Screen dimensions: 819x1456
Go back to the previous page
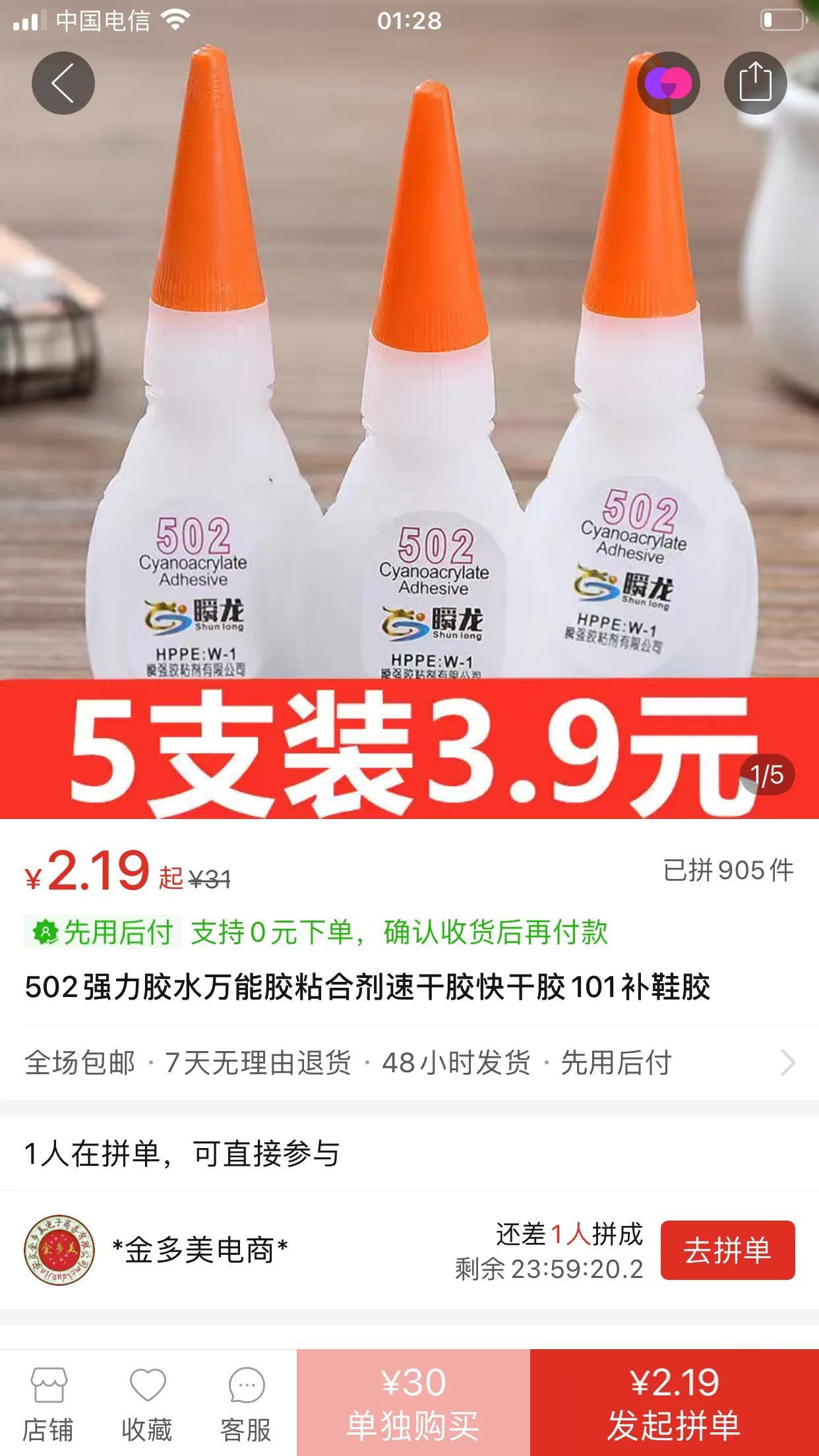(x=63, y=84)
